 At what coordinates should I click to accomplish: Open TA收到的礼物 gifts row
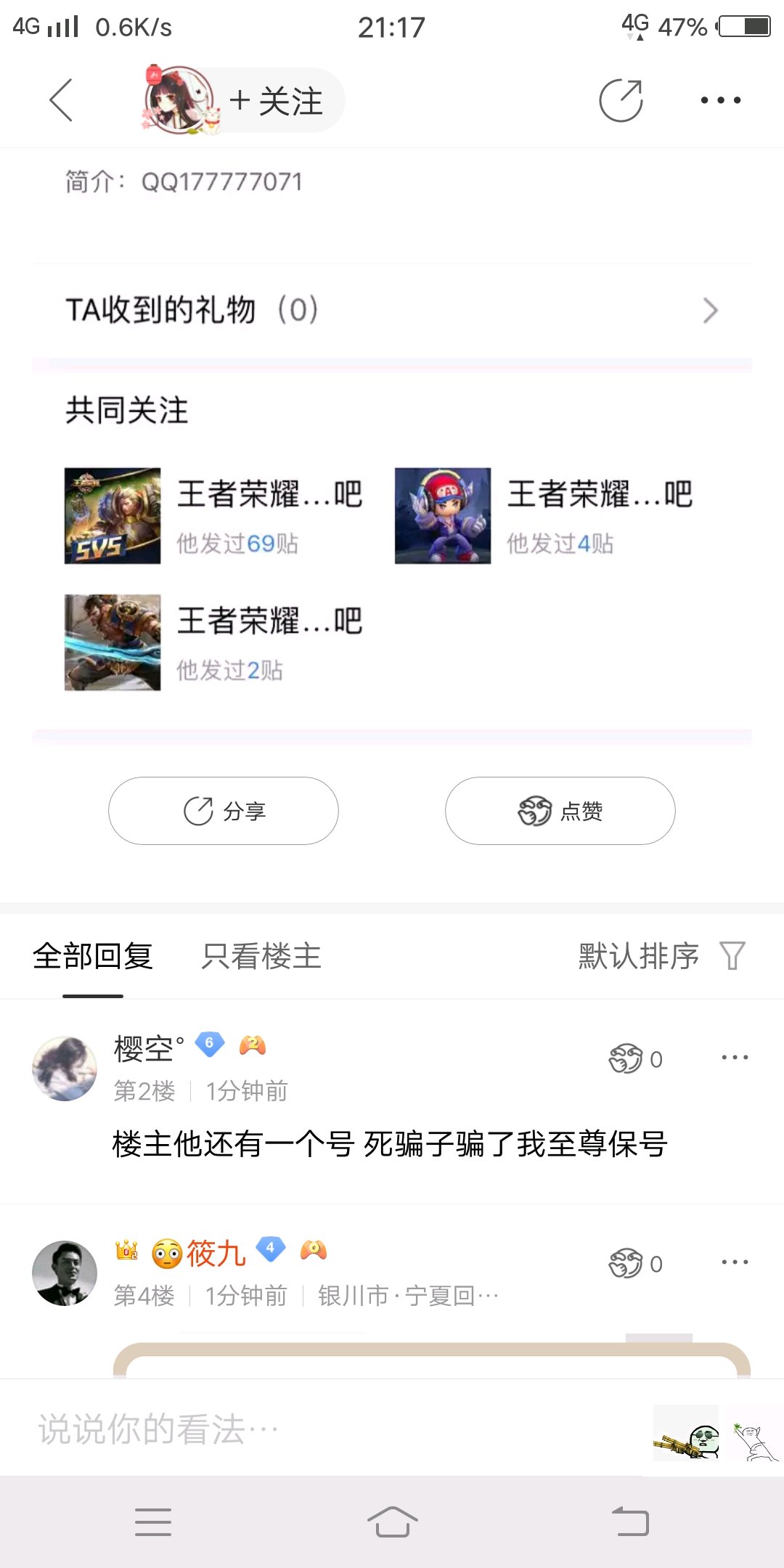pos(392,311)
